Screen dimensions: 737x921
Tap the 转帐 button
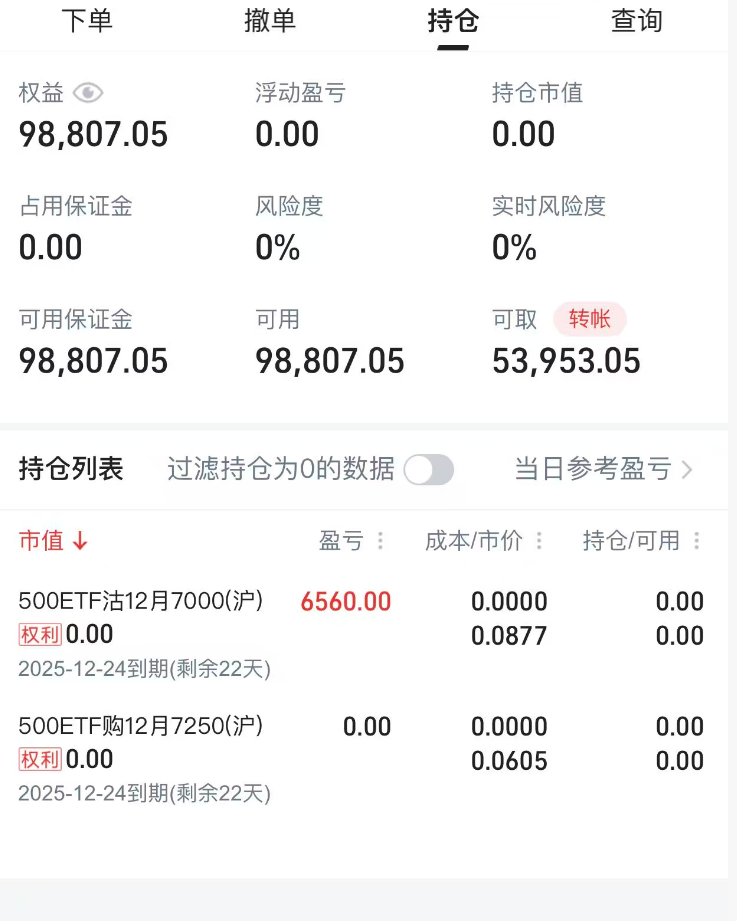[x=590, y=319]
